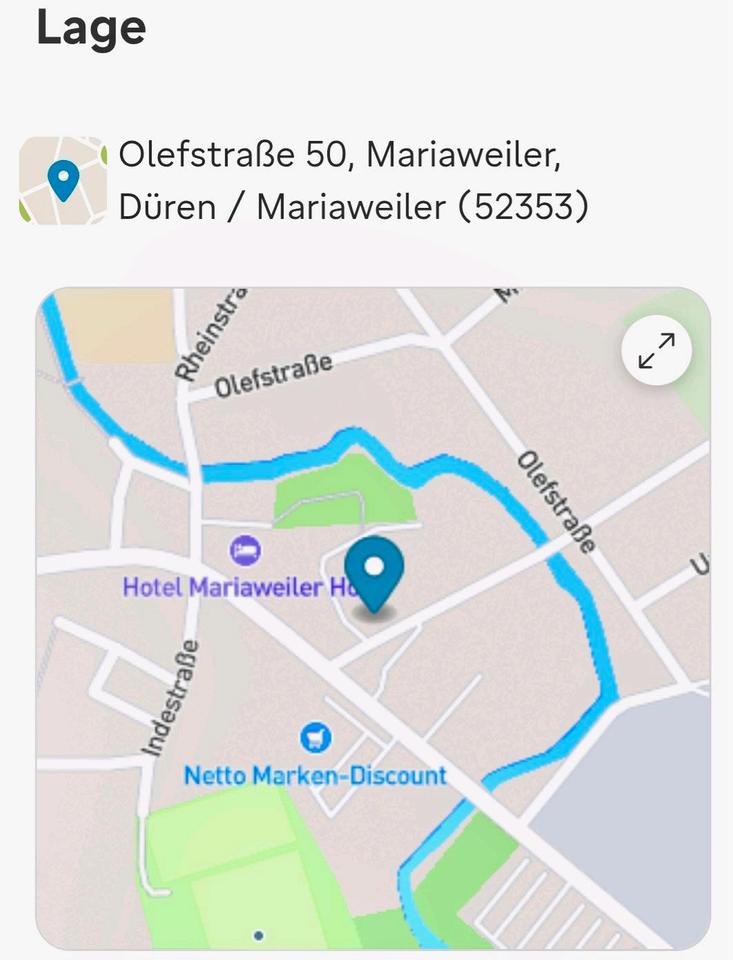This screenshot has height=960, width=733.
Task: Select Hotel Mariaweiler Hof on the map
Action: (x=245, y=549)
